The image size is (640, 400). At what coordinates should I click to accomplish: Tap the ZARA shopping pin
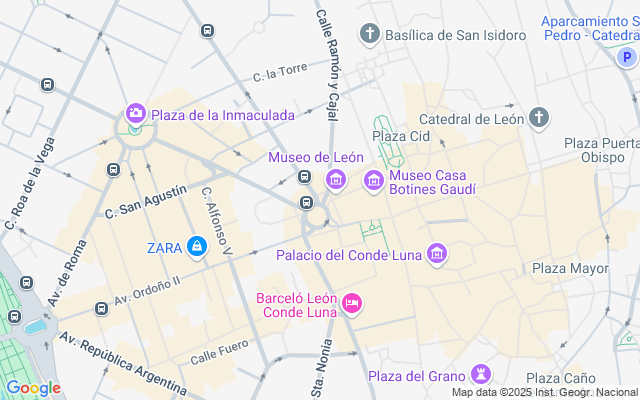(x=198, y=247)
